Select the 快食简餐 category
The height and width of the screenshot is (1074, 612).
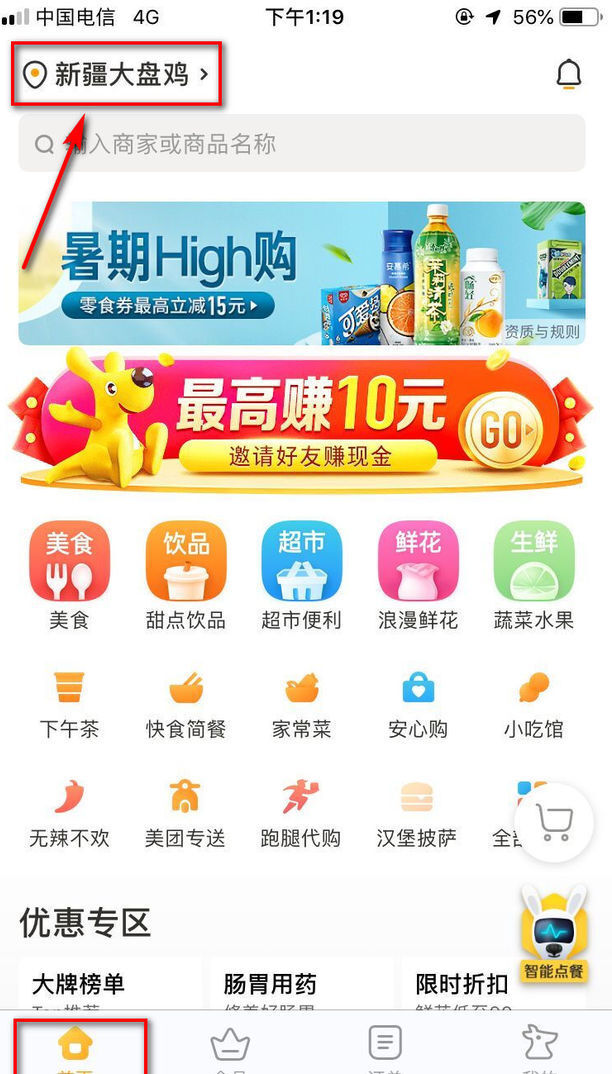click(x=186, y=705)
